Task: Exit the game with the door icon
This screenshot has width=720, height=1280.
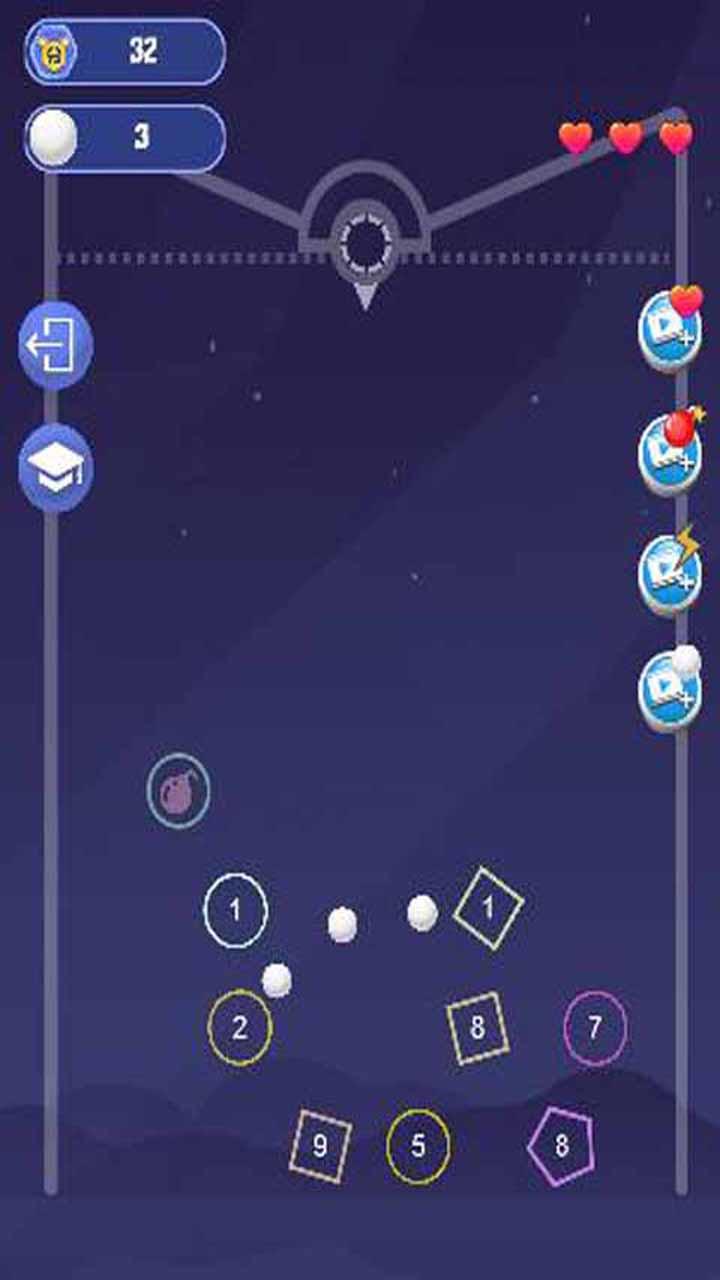Action: 56,346
